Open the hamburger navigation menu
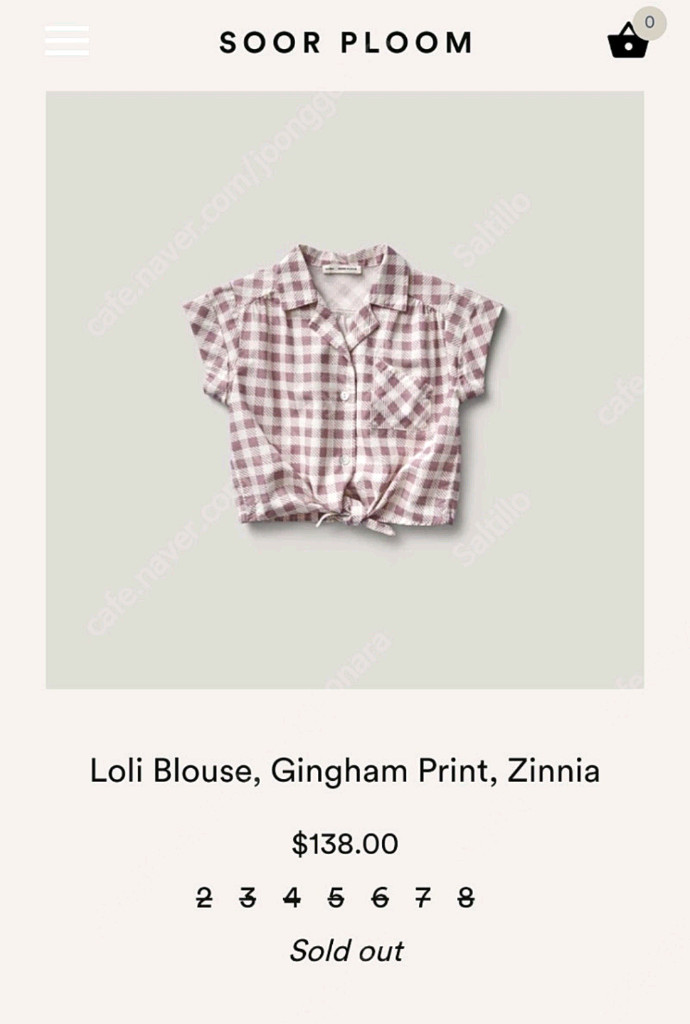This screenshot has width=690, height=1024. tap(67, 41)
